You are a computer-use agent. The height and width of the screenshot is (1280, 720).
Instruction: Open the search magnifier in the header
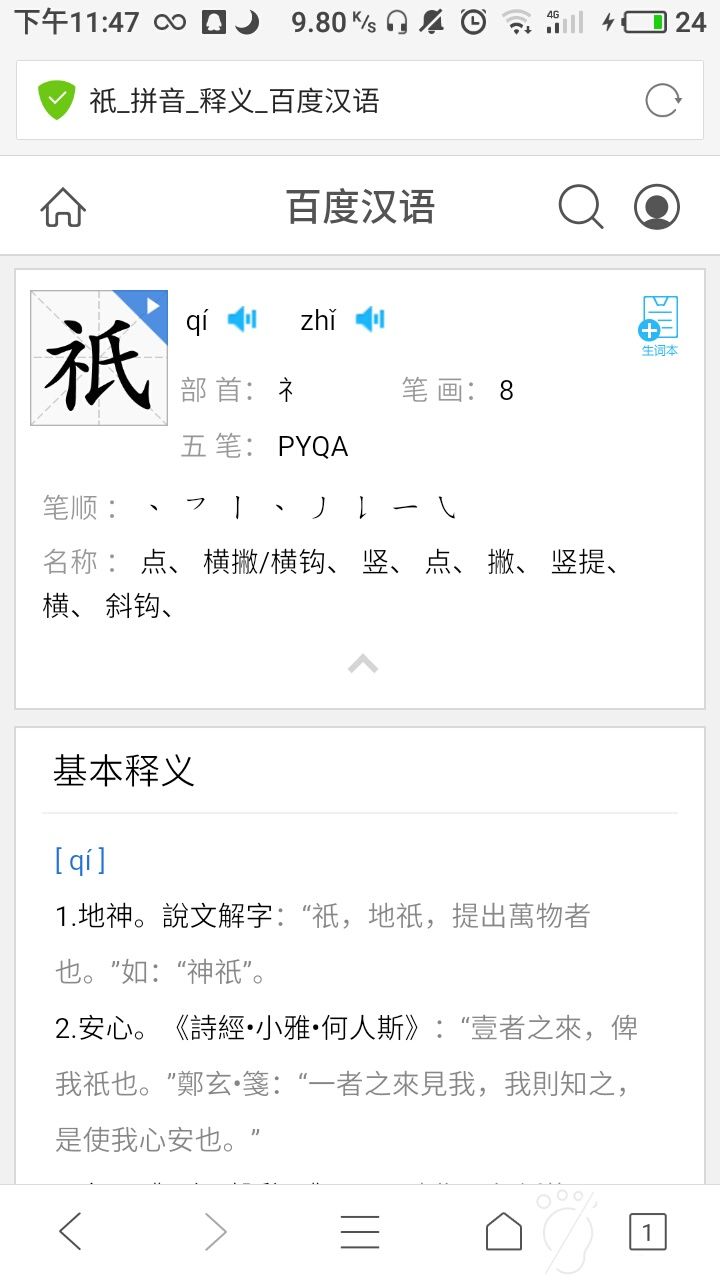pyautogui.click(x=580, y=208)
